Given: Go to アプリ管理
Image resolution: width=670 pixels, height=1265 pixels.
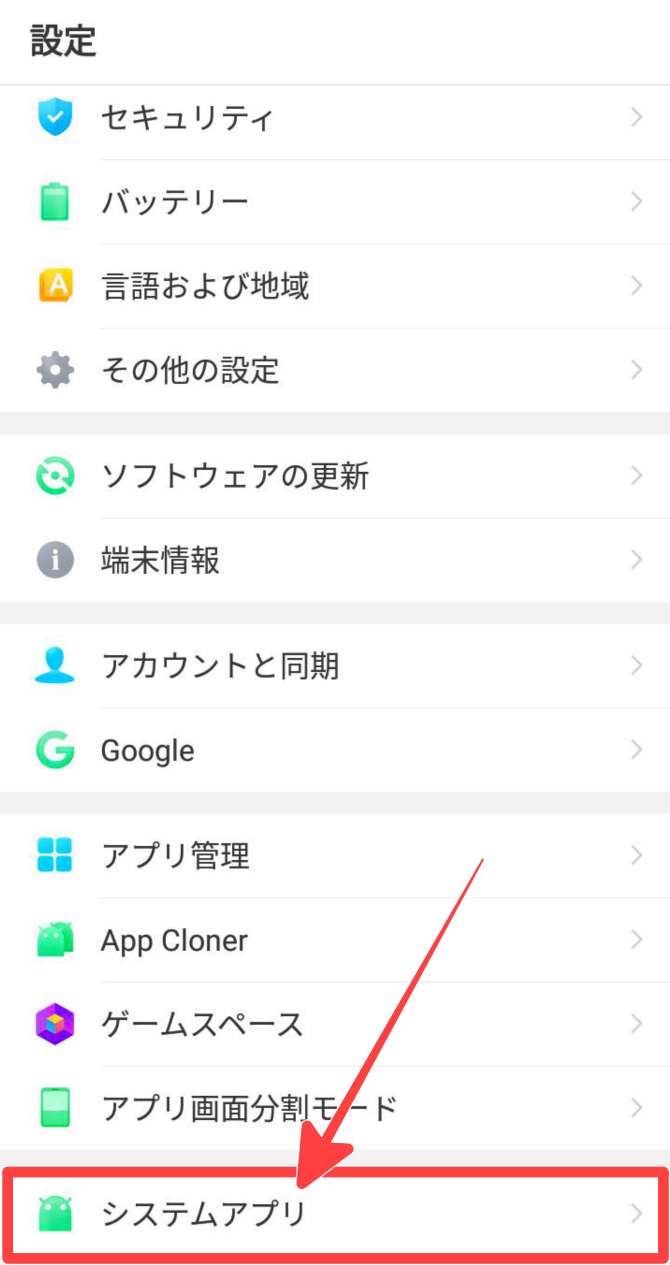Looking at the screenshot, I should (335, 856).
